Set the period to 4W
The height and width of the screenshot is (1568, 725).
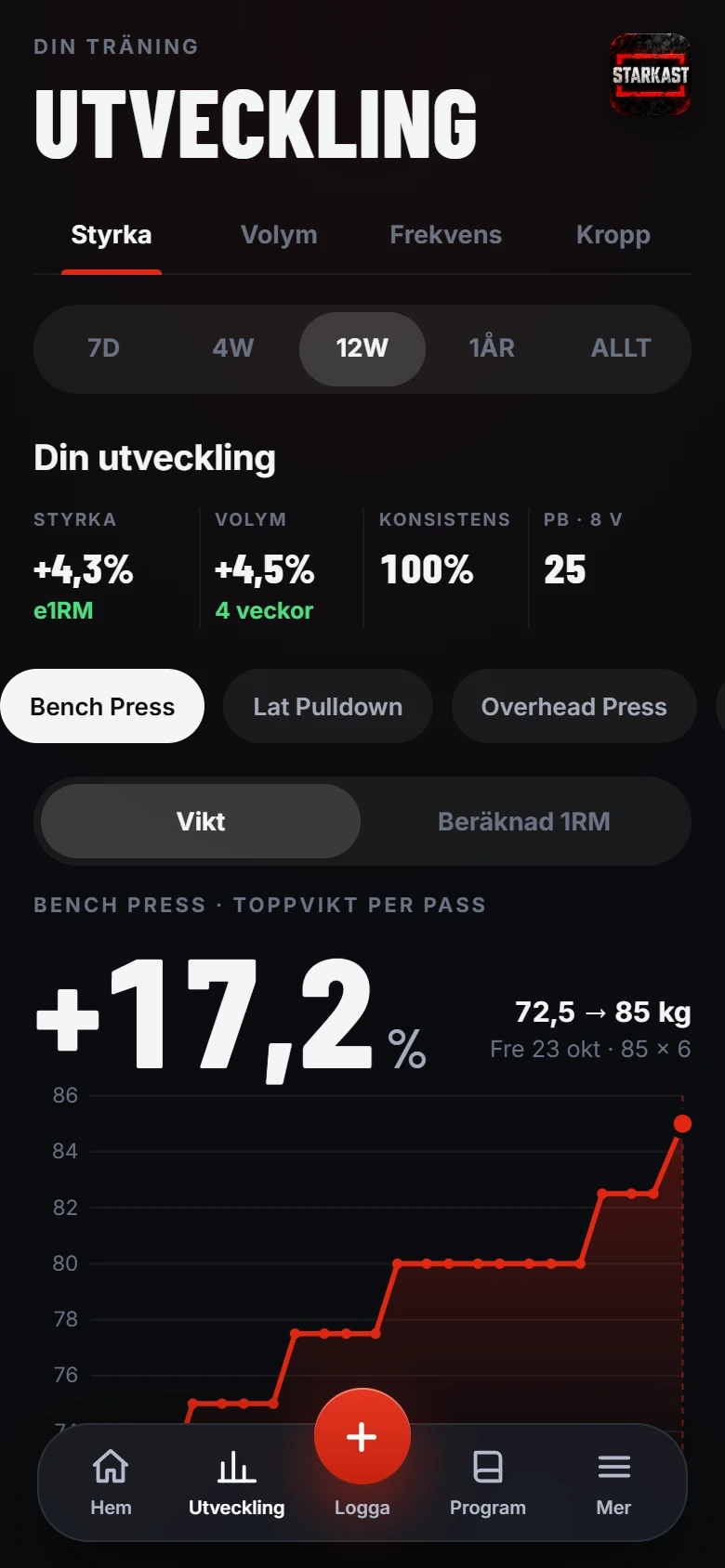coord(233,348)
